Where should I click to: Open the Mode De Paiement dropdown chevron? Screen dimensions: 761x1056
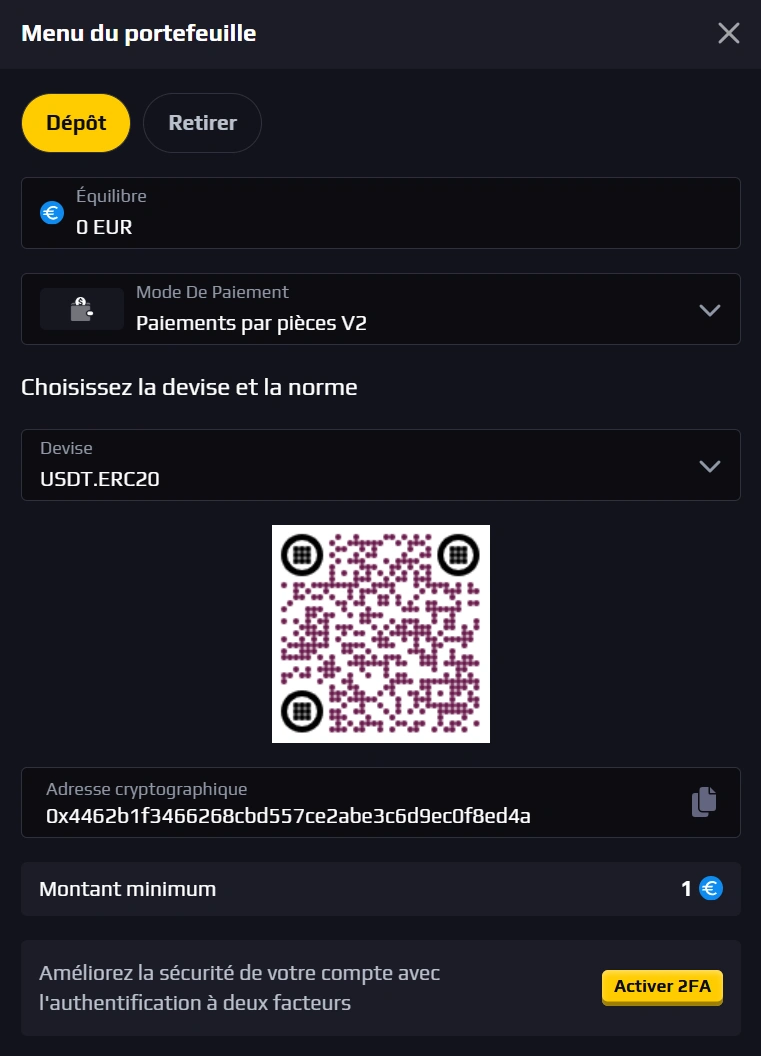710,310
